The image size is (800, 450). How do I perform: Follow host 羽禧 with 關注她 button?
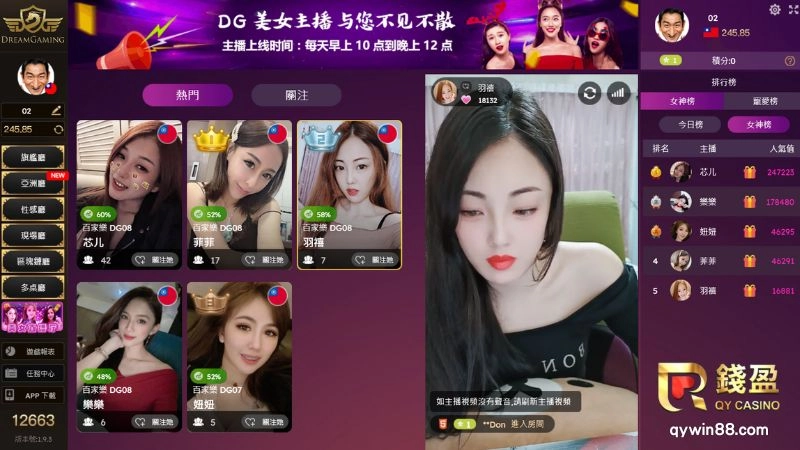[376, 260]
